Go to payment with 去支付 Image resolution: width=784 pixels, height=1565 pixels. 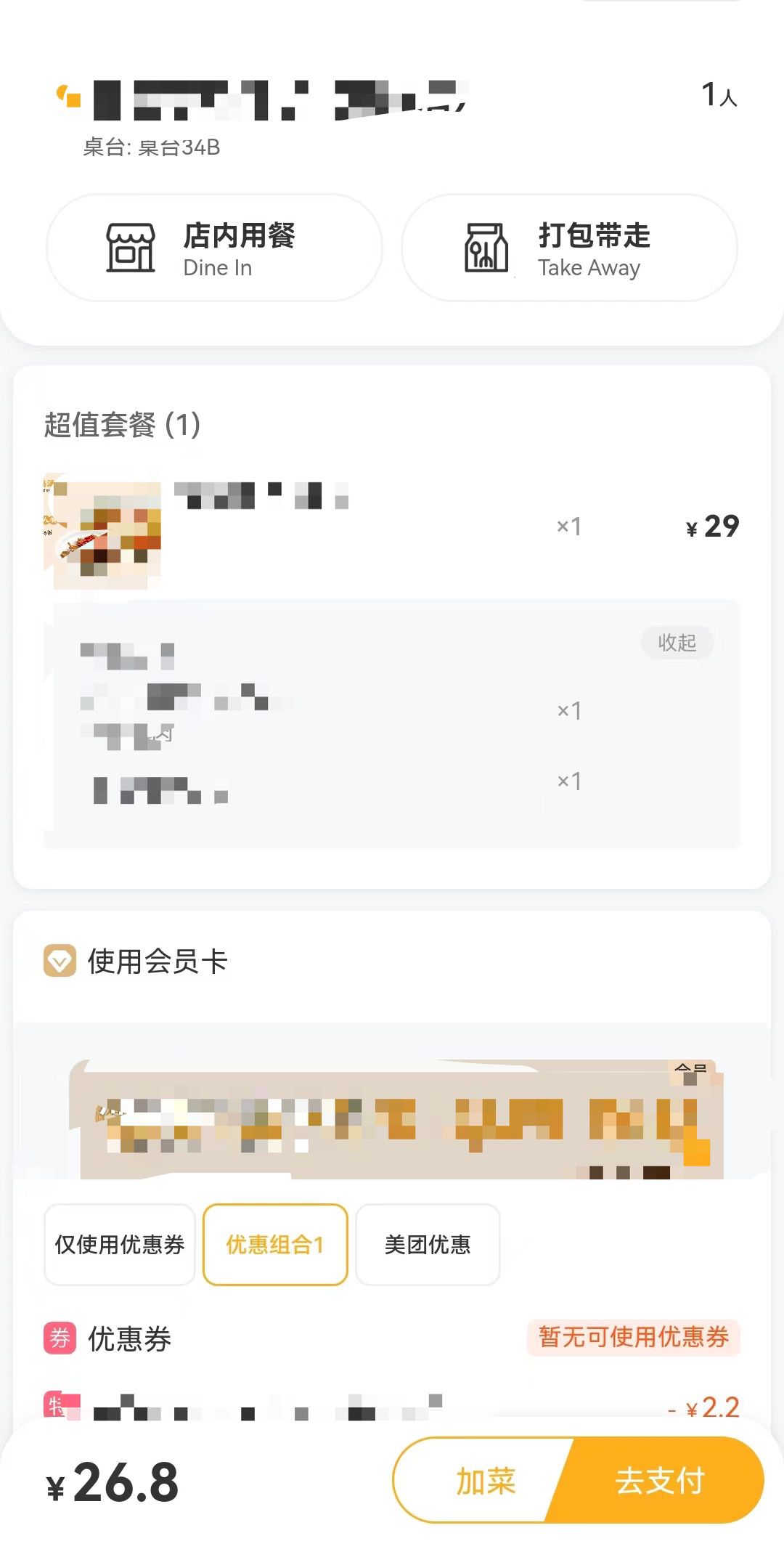(x=661, y=1481)
